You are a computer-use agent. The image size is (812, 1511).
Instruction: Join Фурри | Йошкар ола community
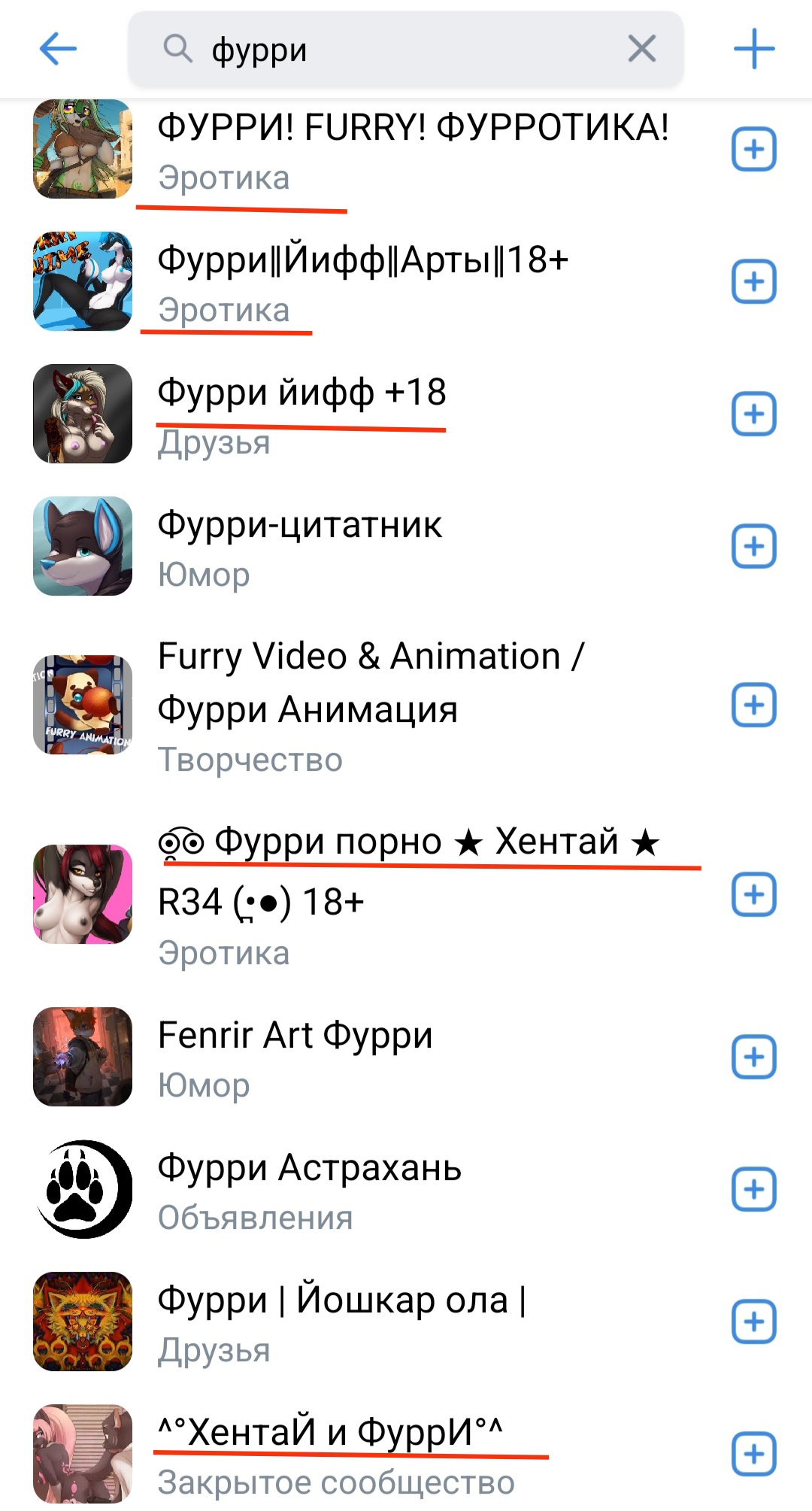754,1322
